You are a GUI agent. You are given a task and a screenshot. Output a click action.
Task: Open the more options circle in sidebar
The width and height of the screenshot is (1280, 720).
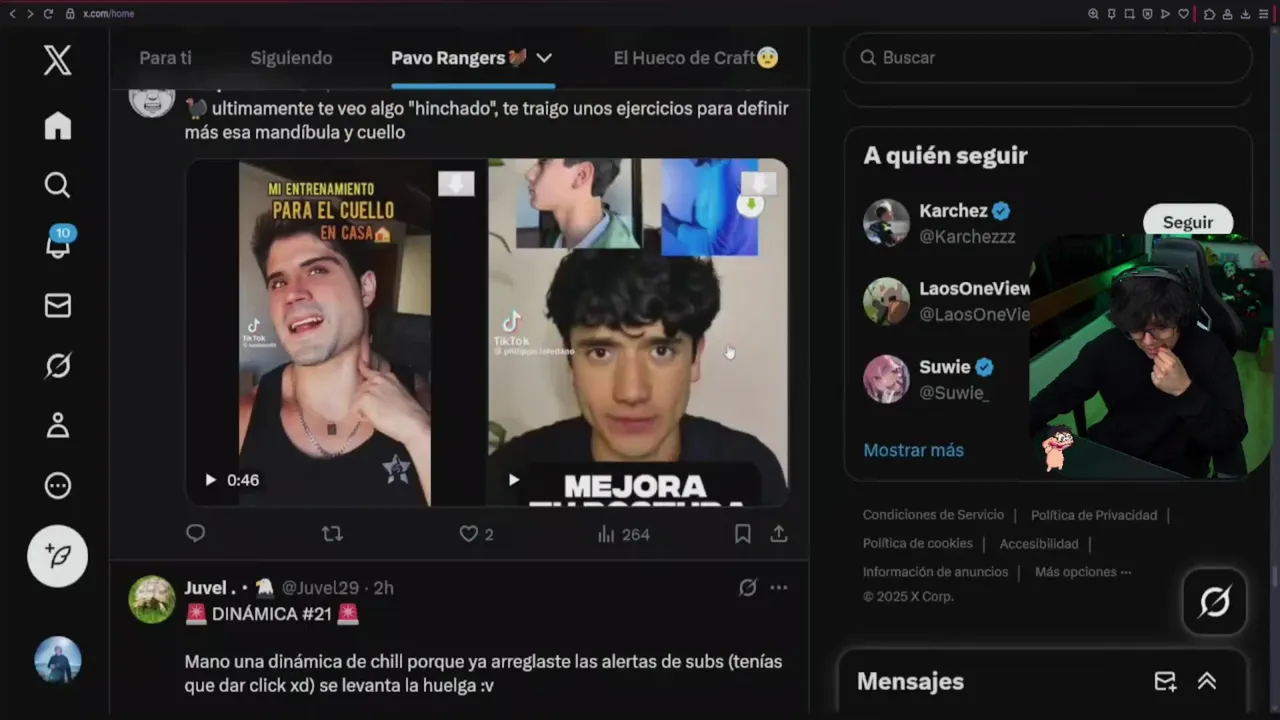[57, 486]
